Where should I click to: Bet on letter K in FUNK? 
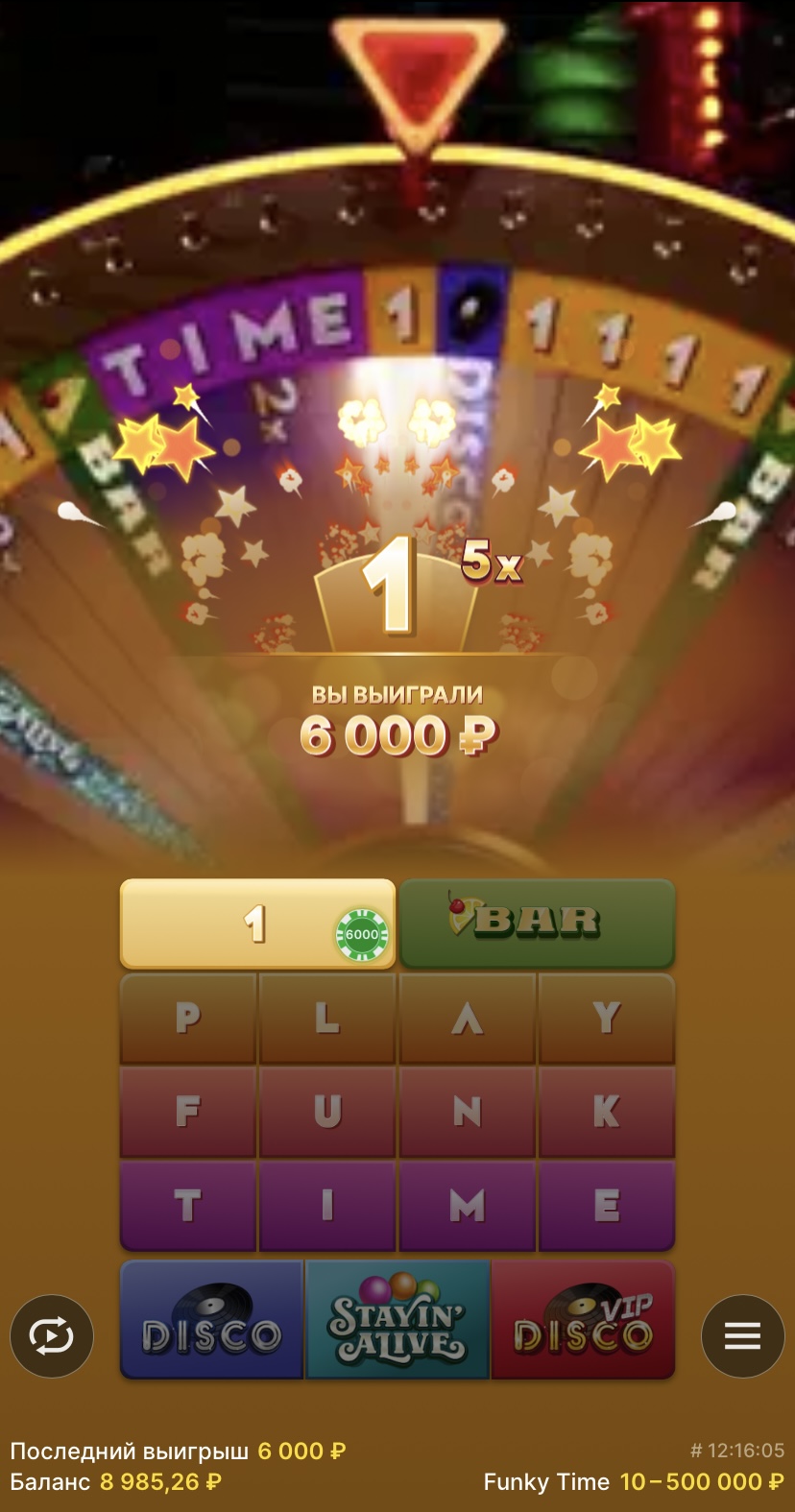[607, 1112]
